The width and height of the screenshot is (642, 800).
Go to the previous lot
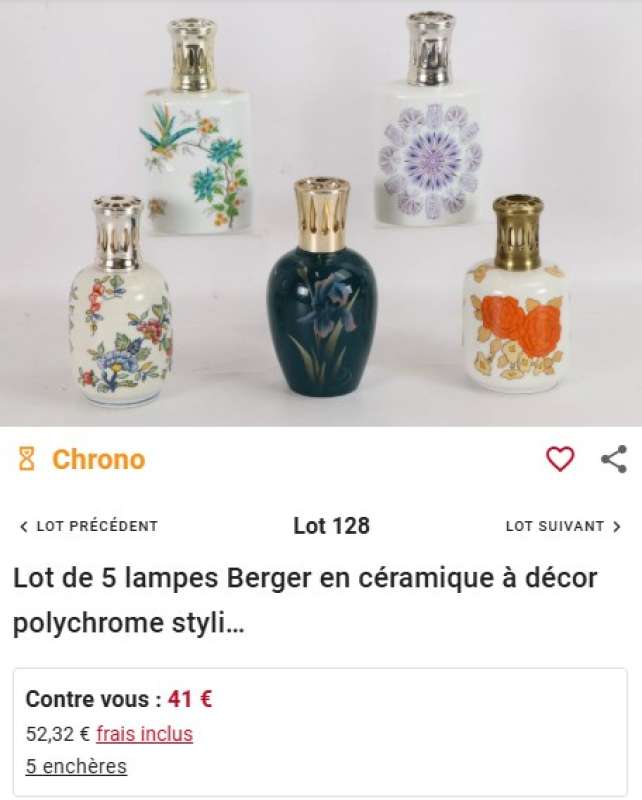pyautogui.click(x=89, y=526)
